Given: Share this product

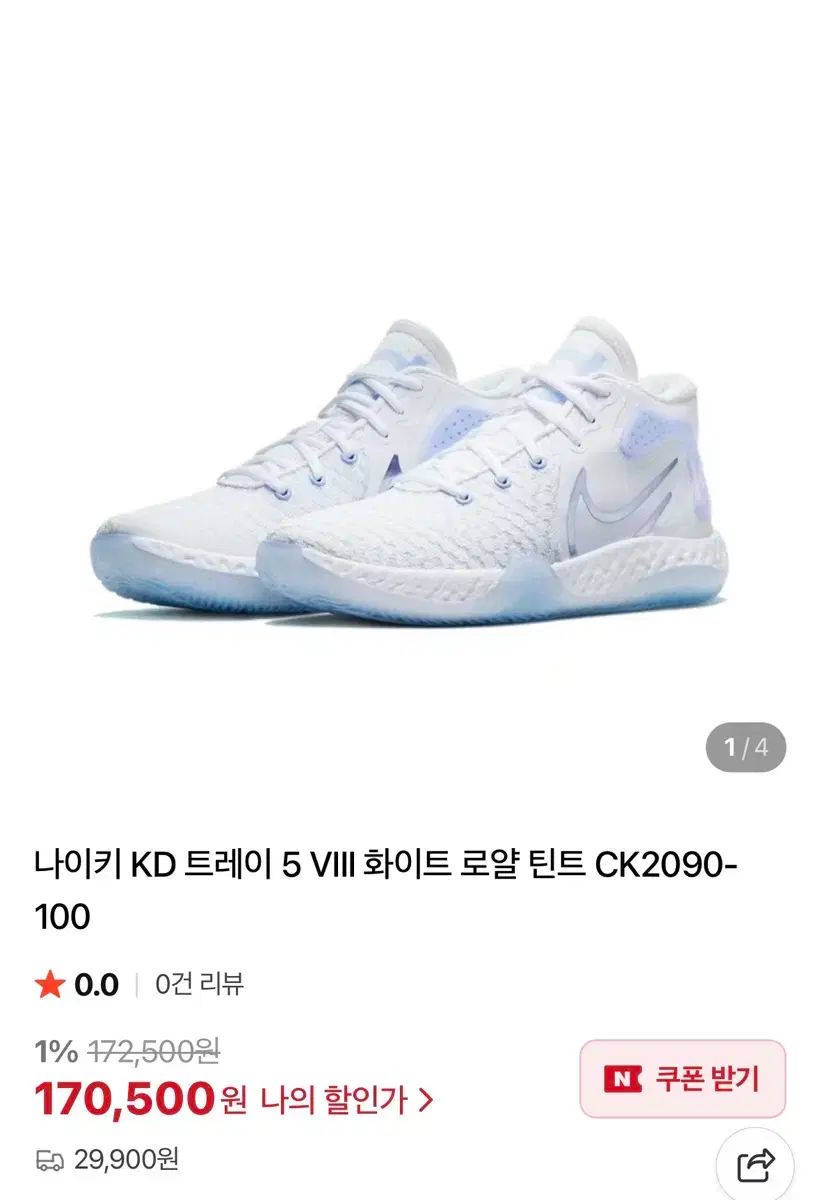Looking at the screenshot, I should pyautogui.click(x=755, y=1165).
